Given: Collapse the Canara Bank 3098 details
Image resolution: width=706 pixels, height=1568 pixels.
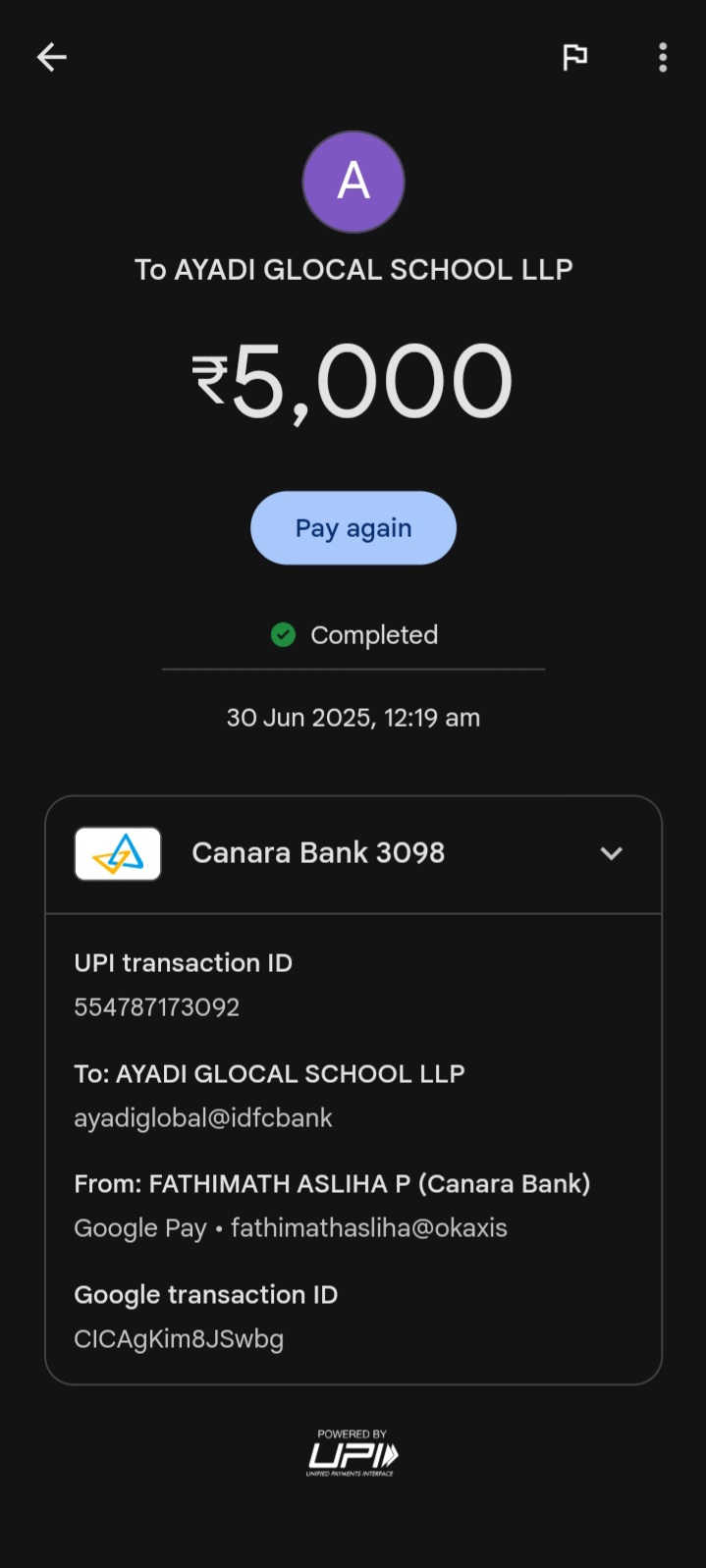Looking at the screenshot, I should pyautogui.click(x=611, y=853).
